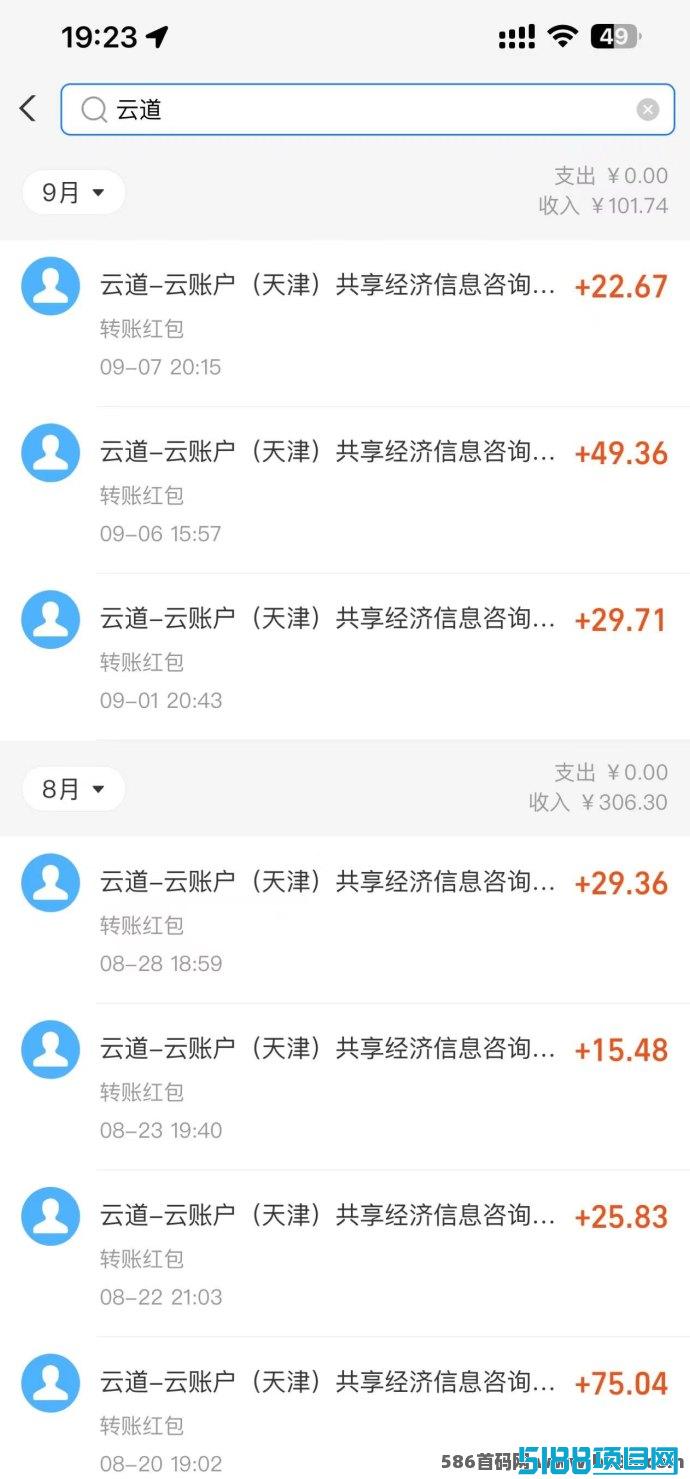Go back using the arrow
The width and height of the screenshot is (690, 1479).
coord(27,108)
